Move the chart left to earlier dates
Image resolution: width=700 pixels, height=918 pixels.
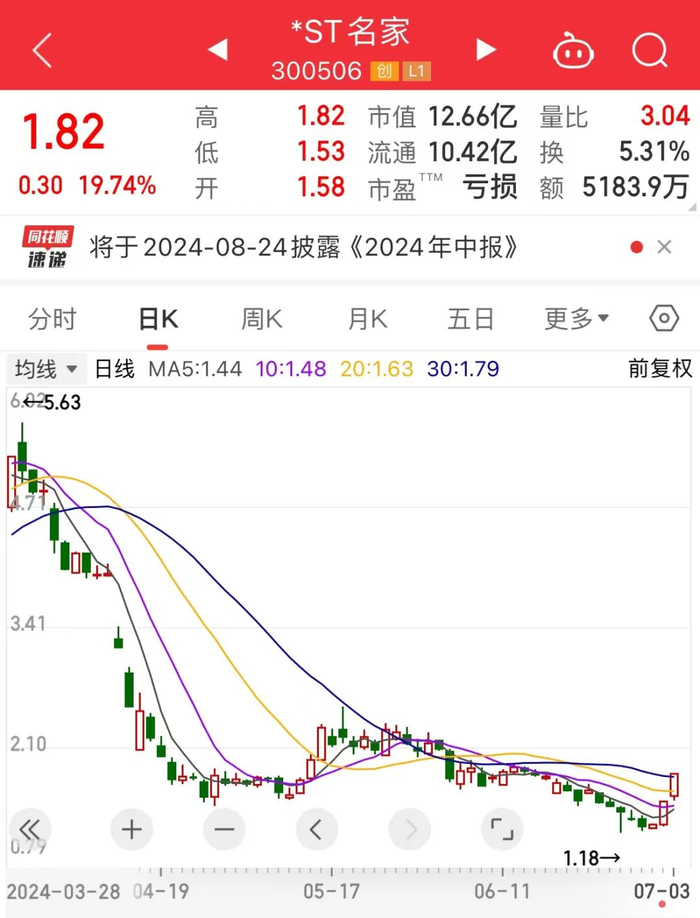pyautogui.click(x=316, y=829)
